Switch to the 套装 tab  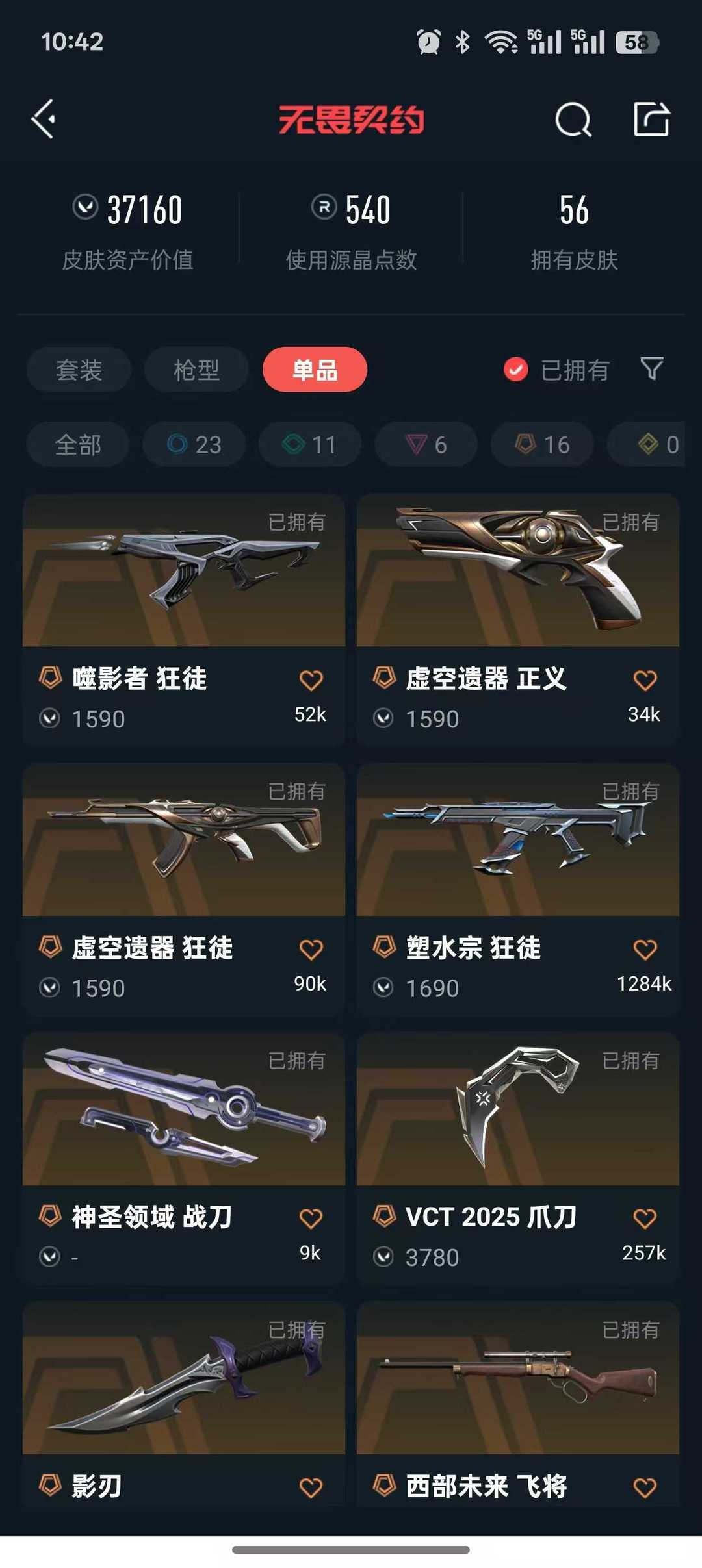coord(78,369)
